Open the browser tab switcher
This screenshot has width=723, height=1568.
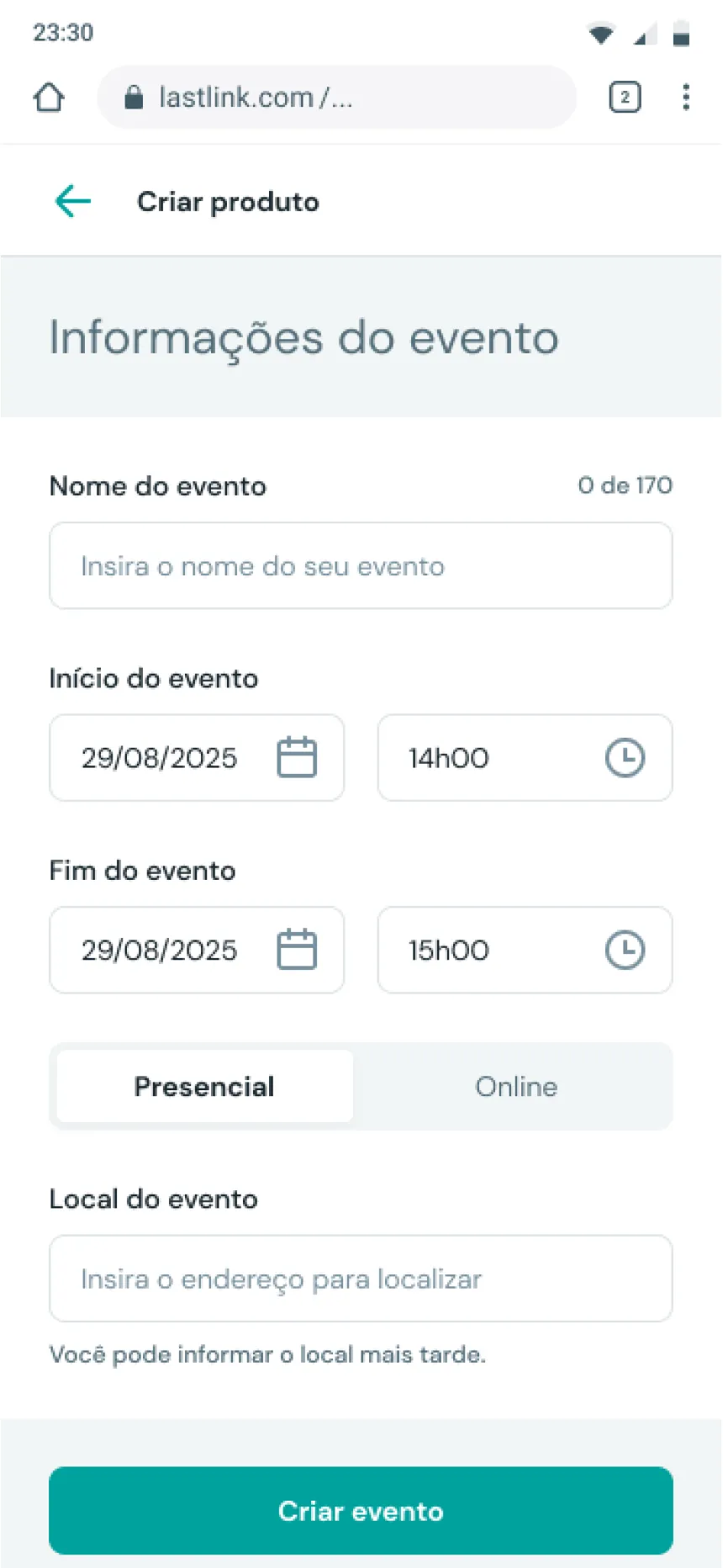point(624,98)
